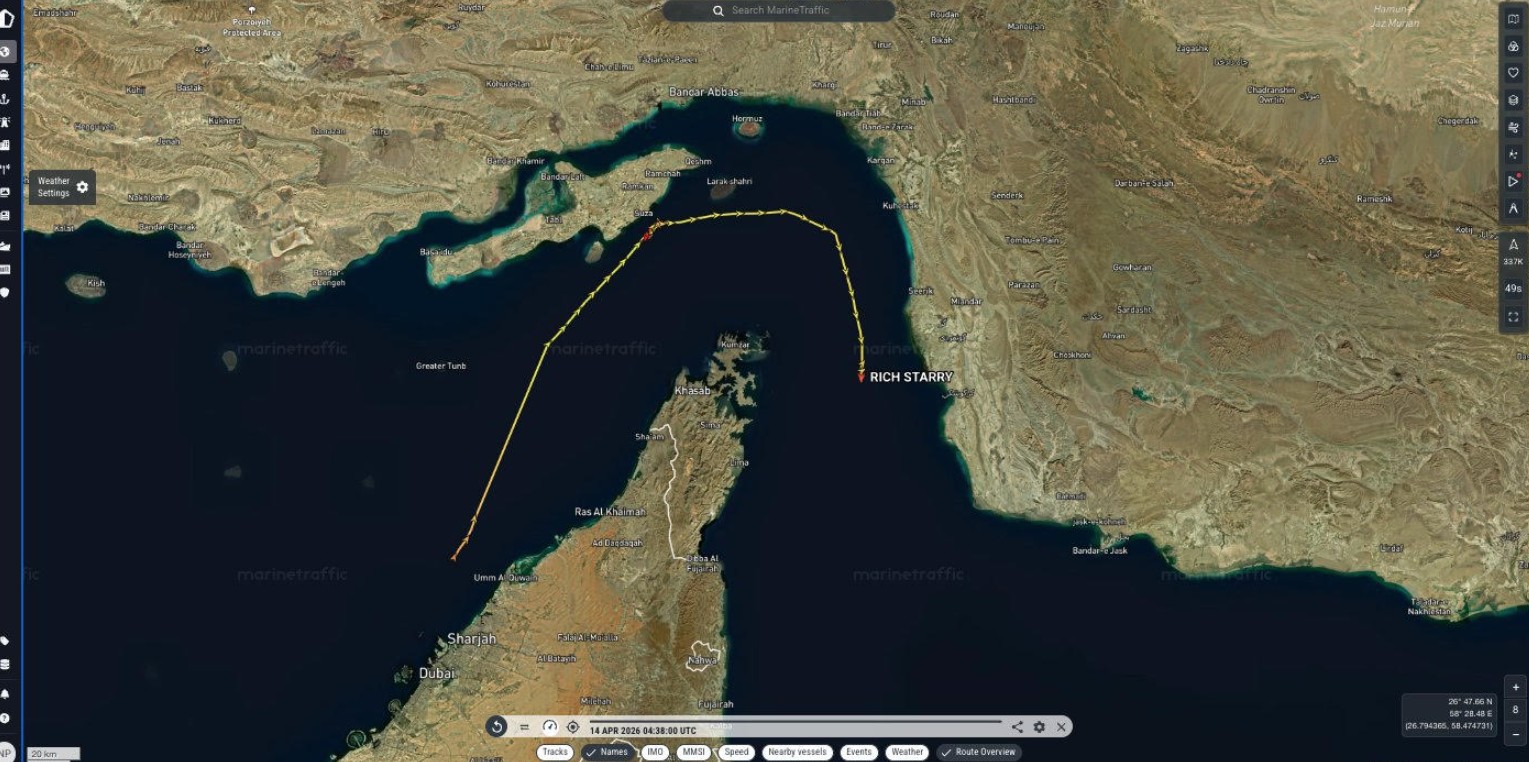Image resolution: width=1529 pixels, height=762 pixels.
Task: Restart the track playback
Action: click(x=497, y=727)
